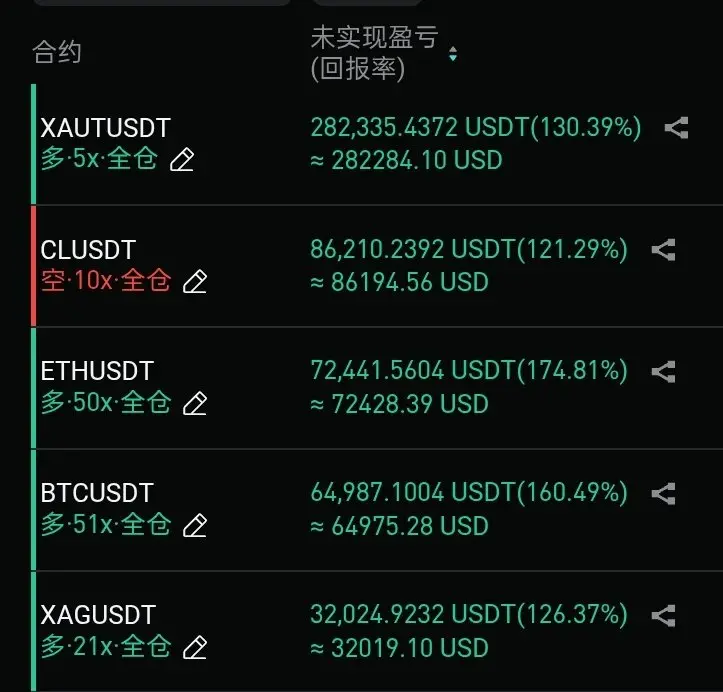Sort by unrealized PnL column header
The height and width of the screenshot is (692, 723).
(452, 54)
